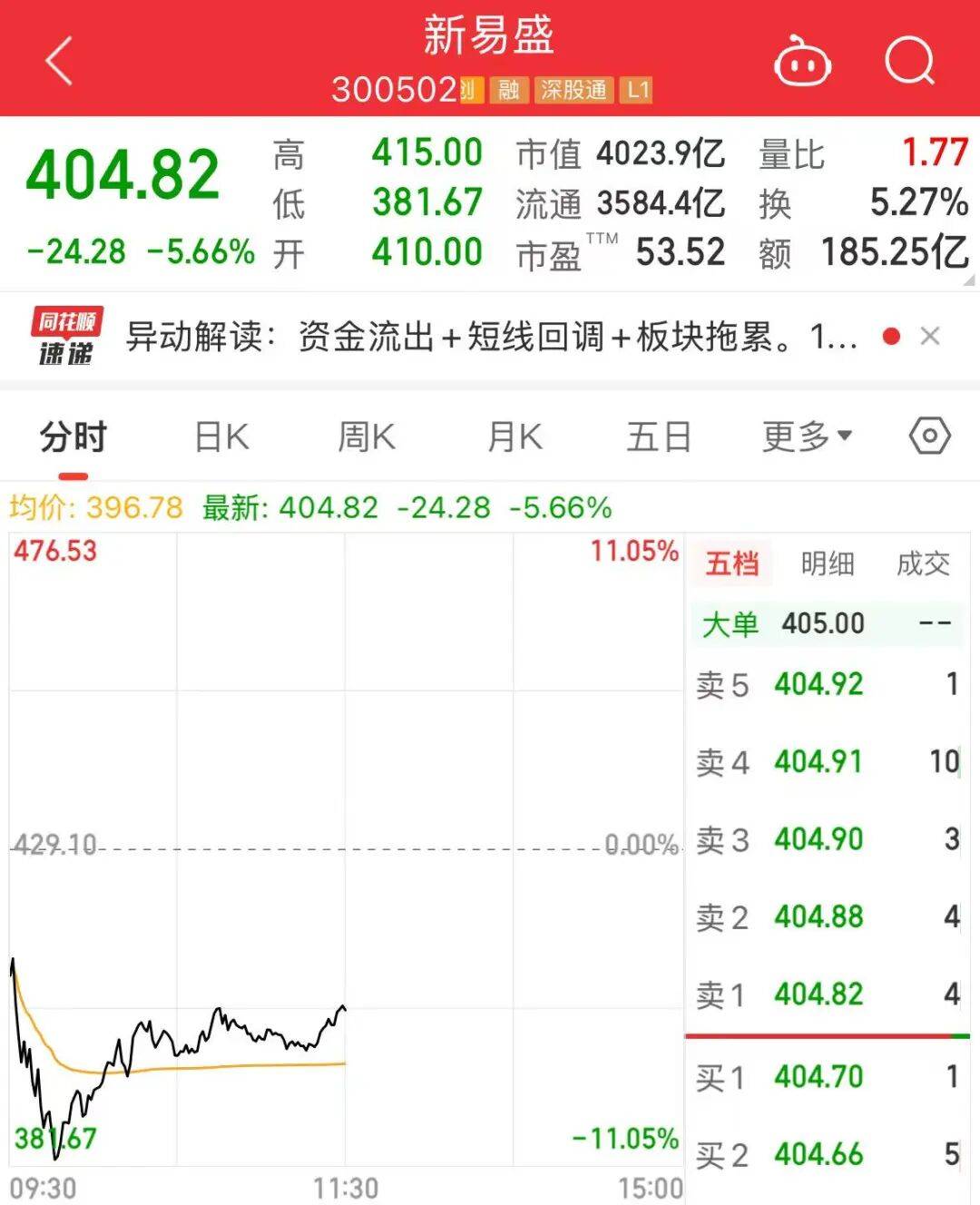
Task: Show the 明细 tab in the order panel
Action: pos(828,563)
